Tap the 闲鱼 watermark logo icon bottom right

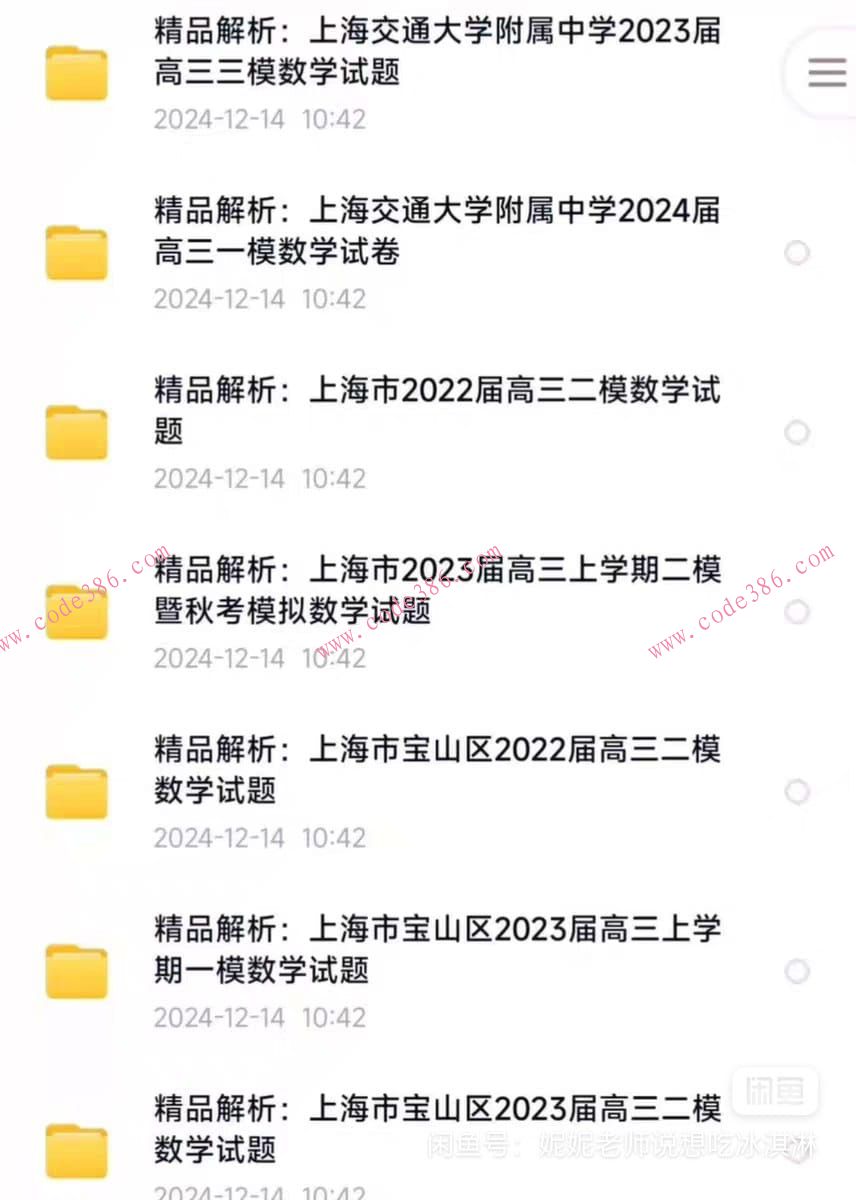click(777, 1092)
